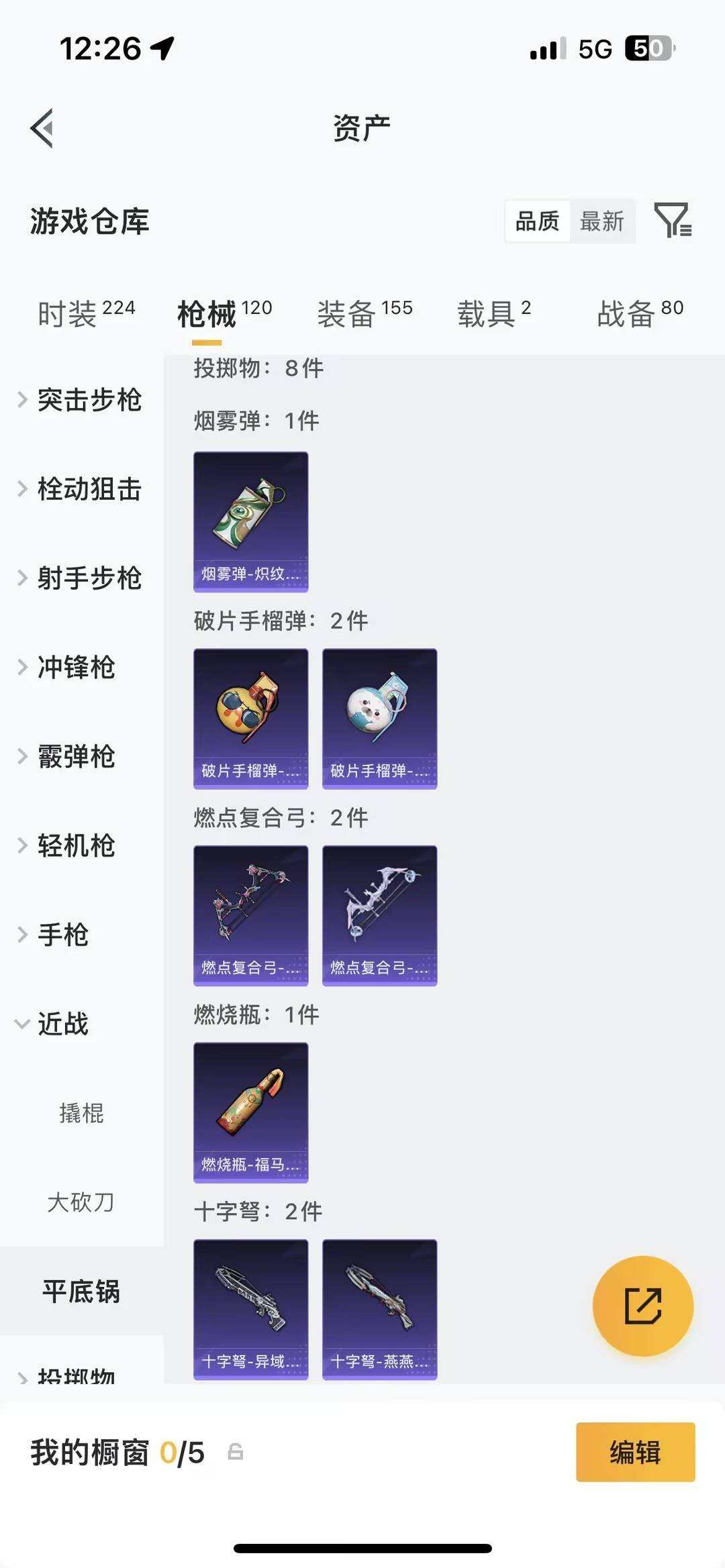Open the first 破片手榴弹 grenade thumbnail

click(250, 717)
